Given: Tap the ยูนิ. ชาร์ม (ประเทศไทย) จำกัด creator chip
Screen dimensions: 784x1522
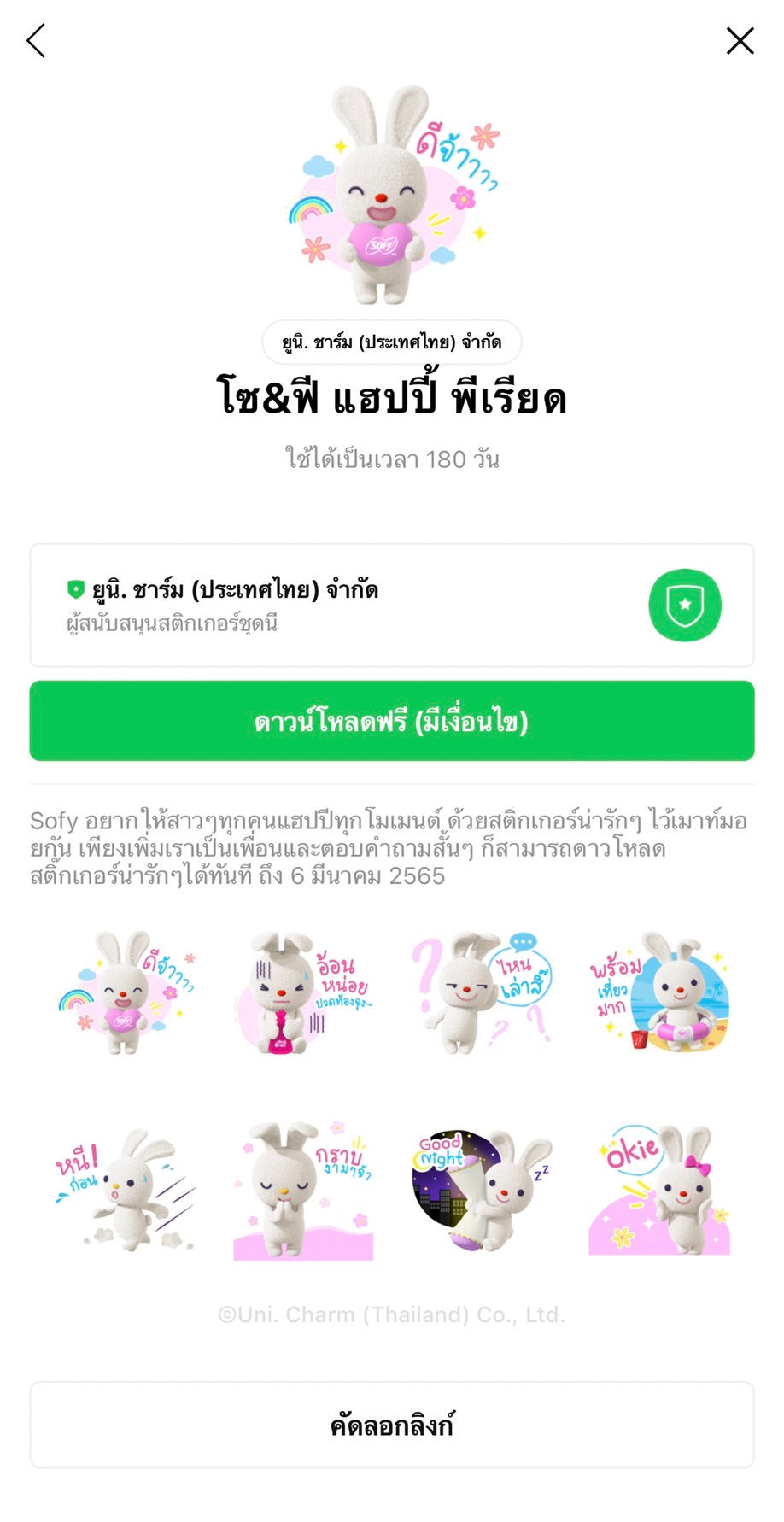Looking at the screenshot, I should [x=392, y=342].
